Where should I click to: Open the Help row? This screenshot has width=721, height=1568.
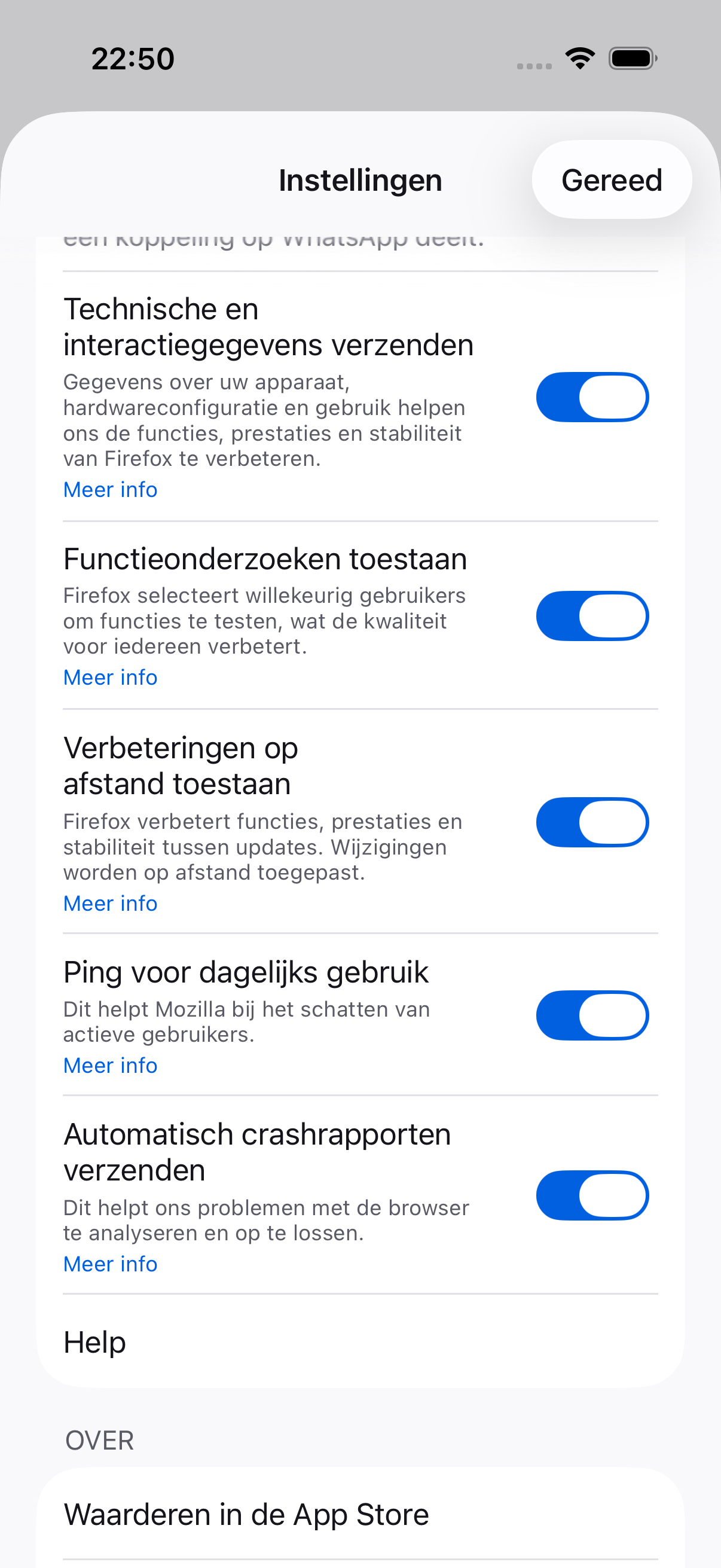pos(360,1341)
